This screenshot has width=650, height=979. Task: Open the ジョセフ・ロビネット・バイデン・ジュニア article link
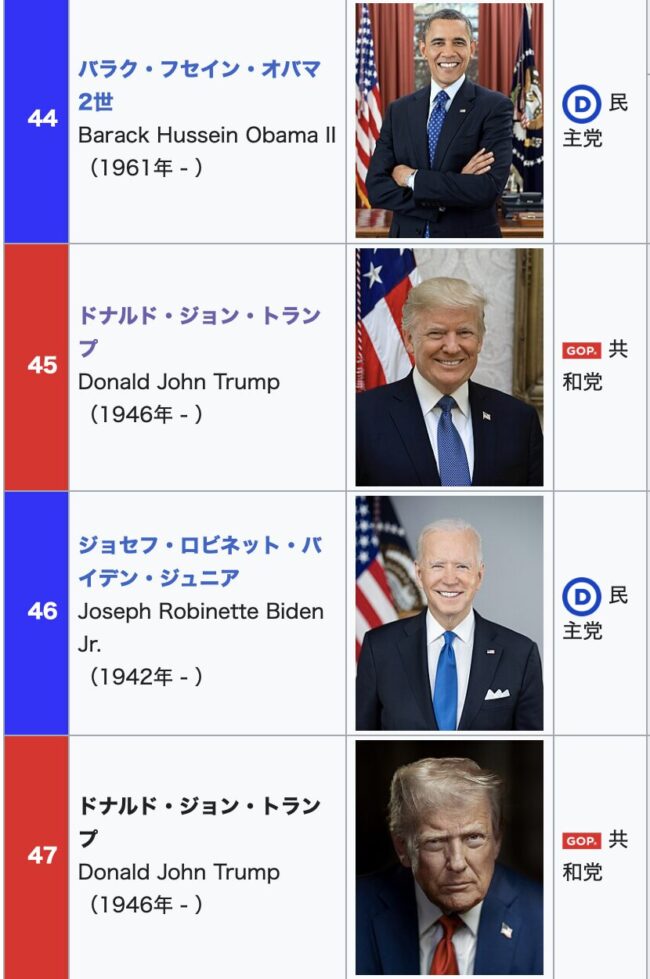pyautogui.click(x=199, y=547)
